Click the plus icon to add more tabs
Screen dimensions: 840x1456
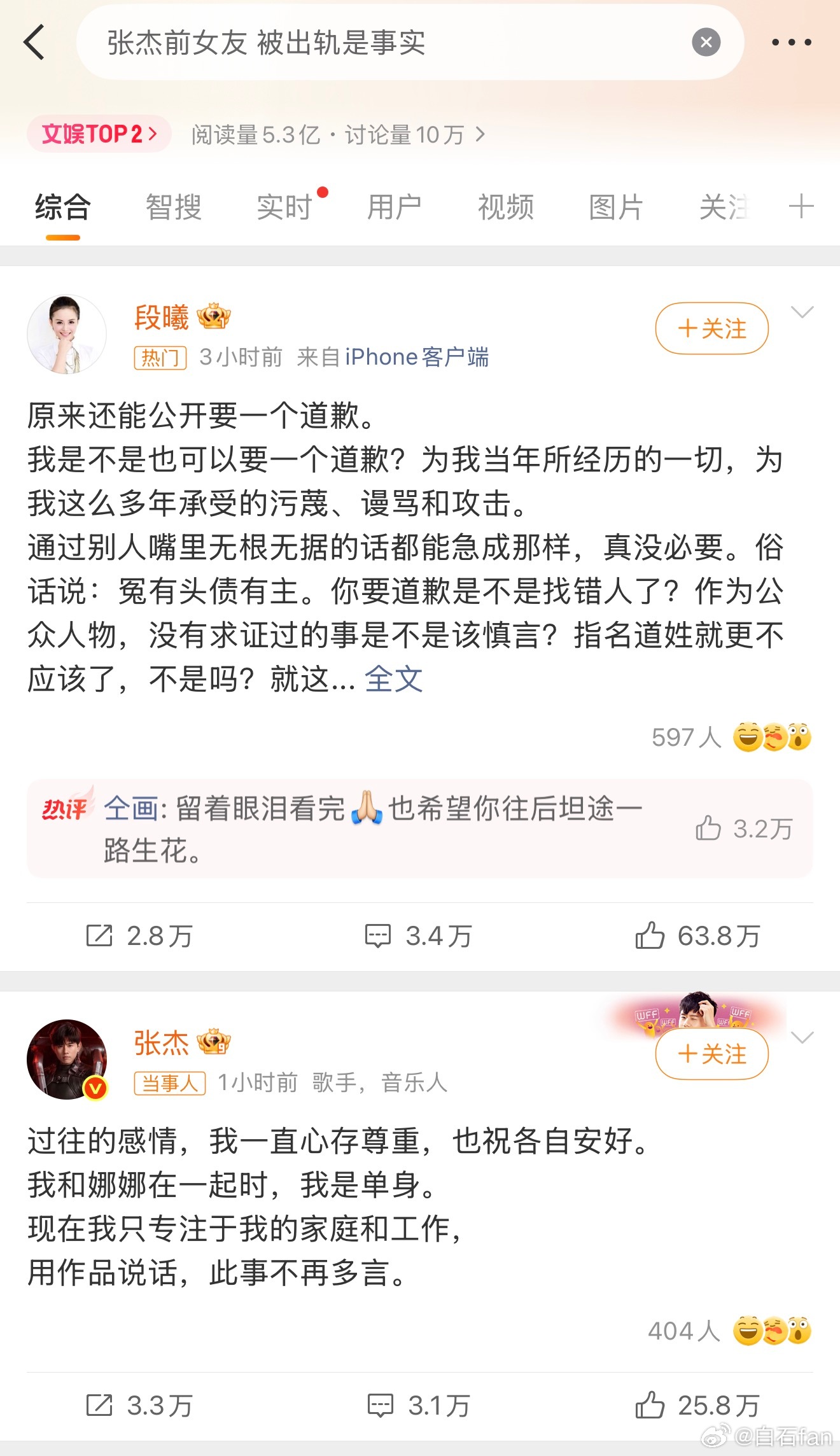(x=801, y=206)
